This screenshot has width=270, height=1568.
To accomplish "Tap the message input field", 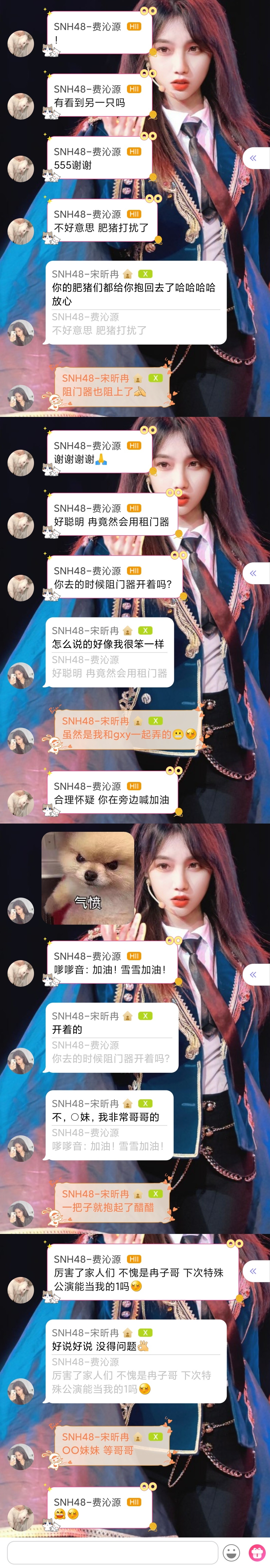I will (x=112, y=1551).
